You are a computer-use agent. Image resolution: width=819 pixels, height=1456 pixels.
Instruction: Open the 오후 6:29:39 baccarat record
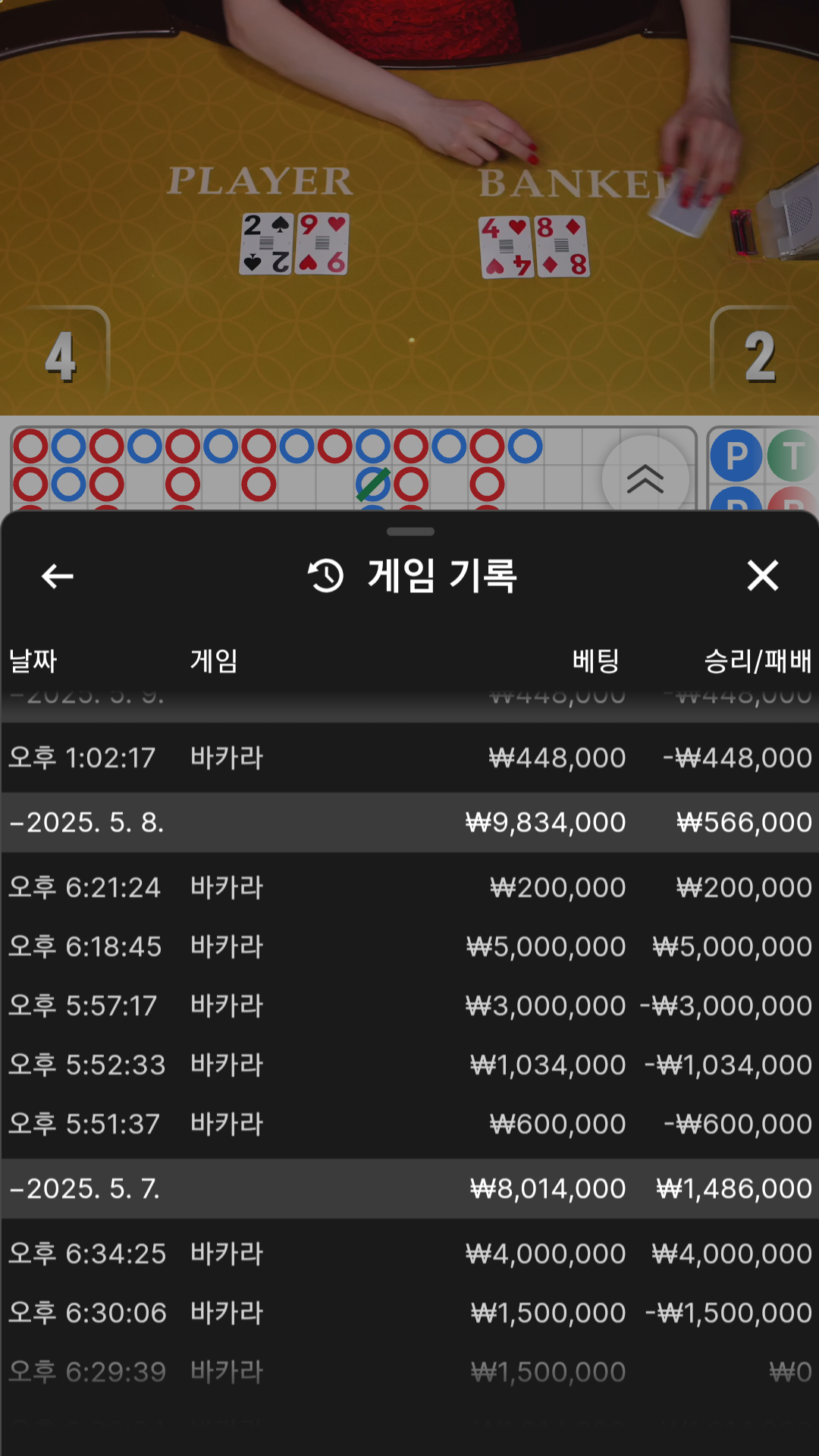pyautogui.click(x=409, y=1372)
